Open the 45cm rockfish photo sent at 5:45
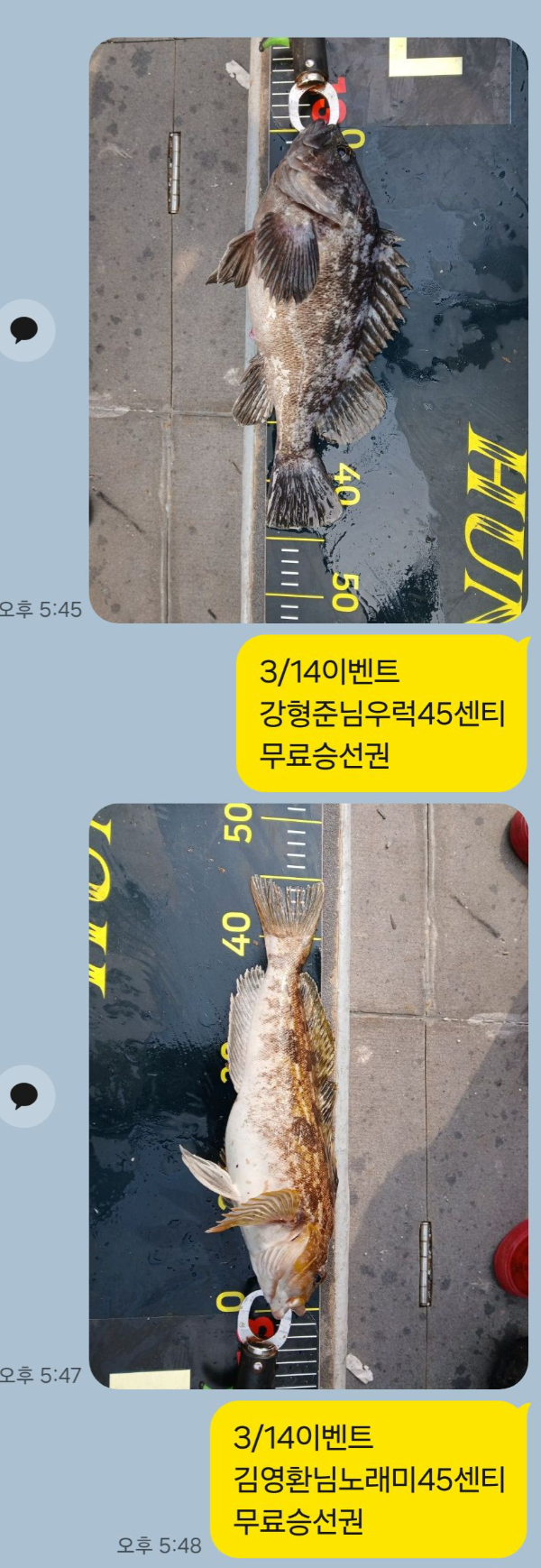 (x=307, y=330)
